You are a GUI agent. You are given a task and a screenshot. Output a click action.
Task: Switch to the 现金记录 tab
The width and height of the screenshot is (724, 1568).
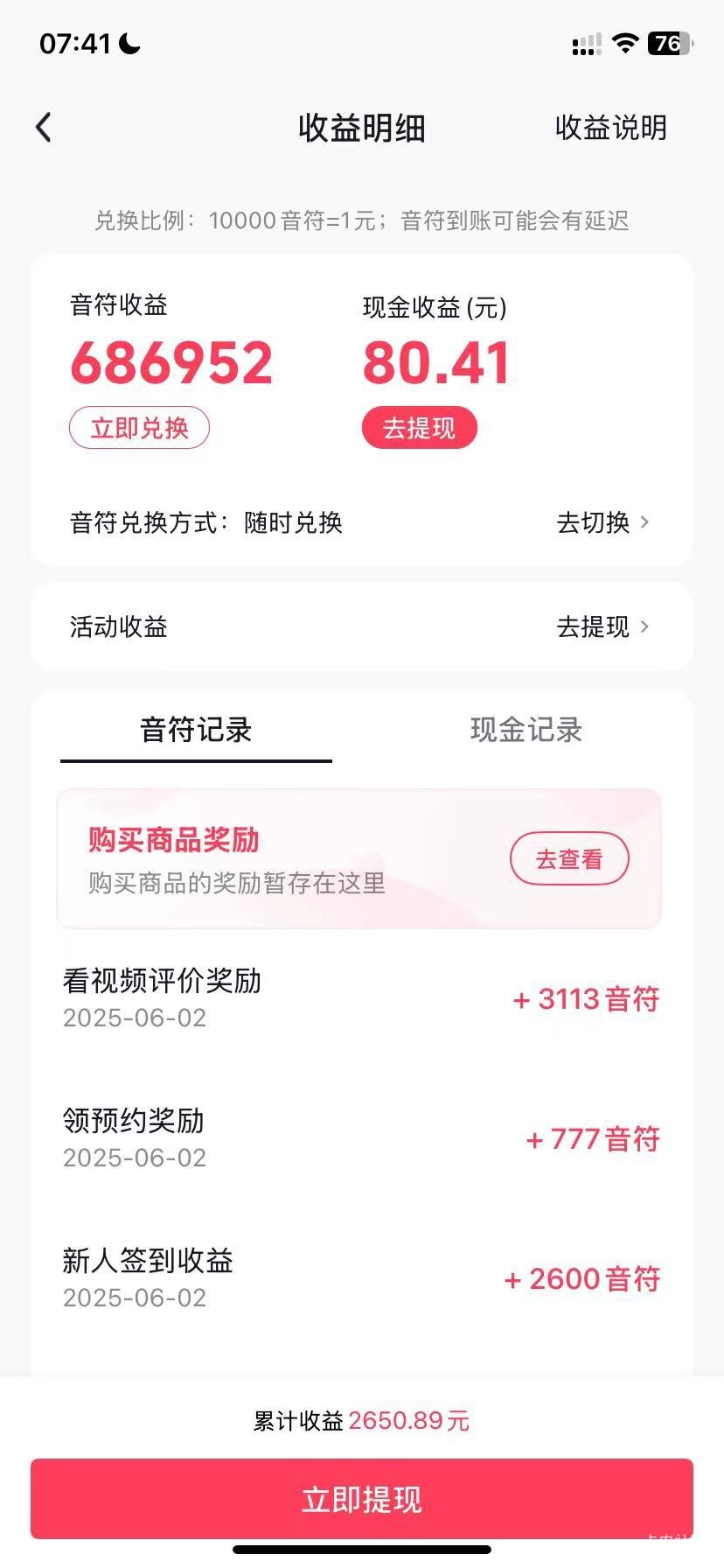pos(526,730)
